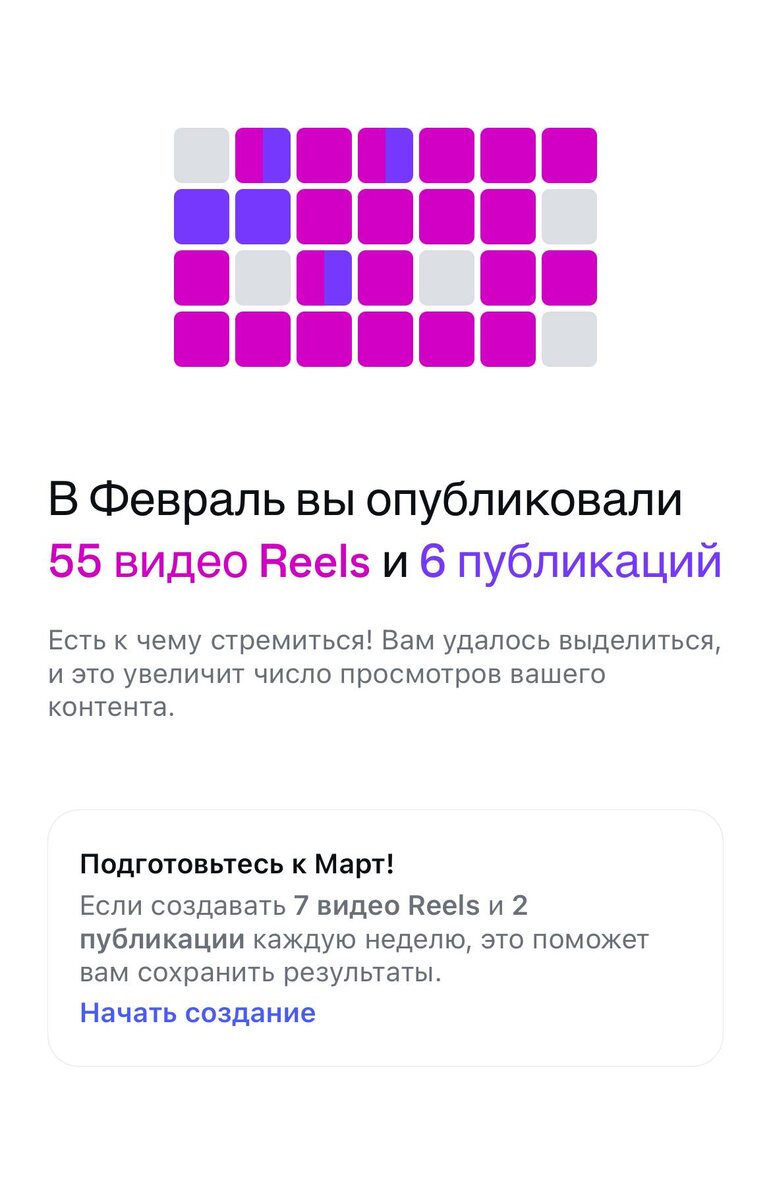This screenshot has width=771, height=1200.
Task: Open the Начать создание link
Action: click(x=196, y=1013)
